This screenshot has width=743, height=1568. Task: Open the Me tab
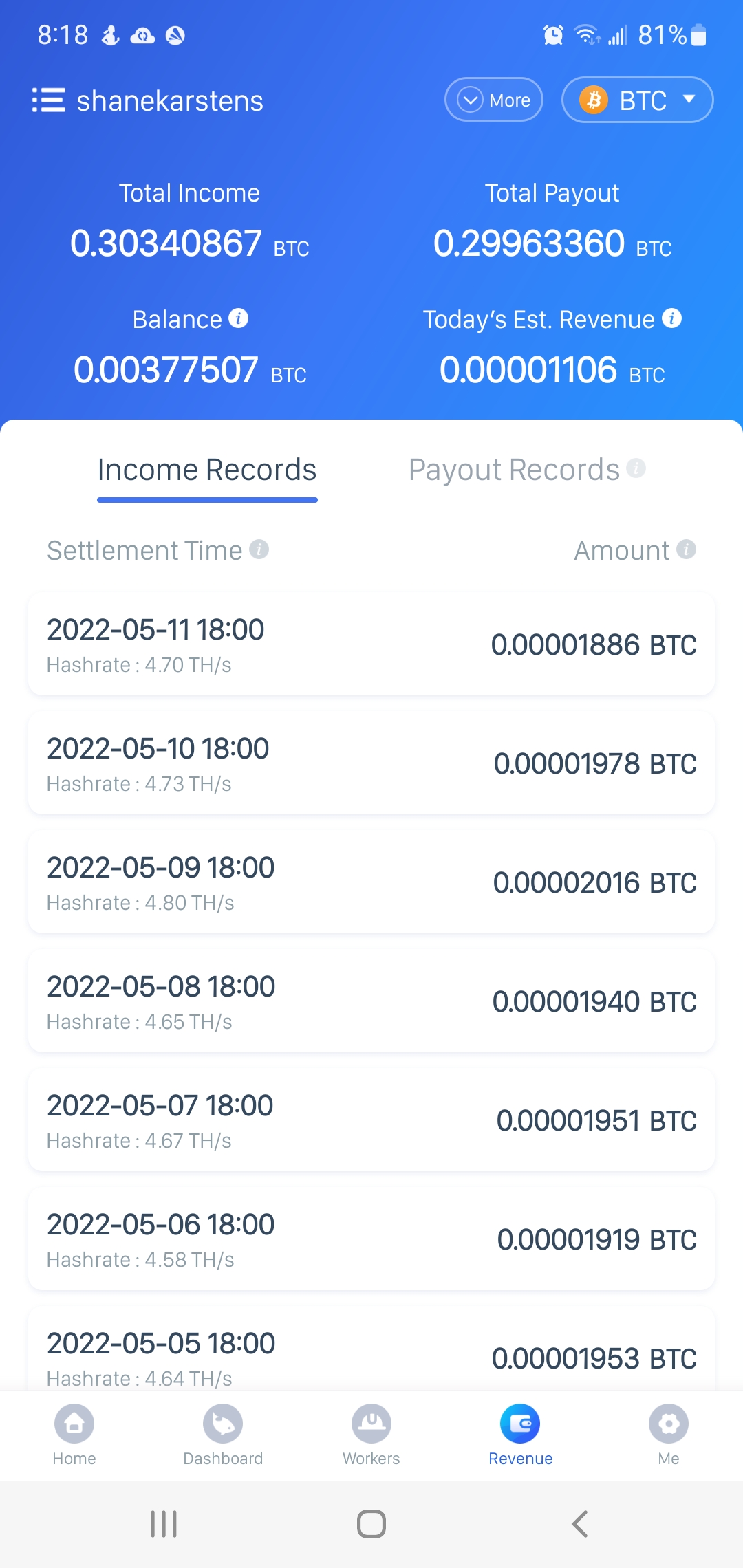coord(669,1435)
